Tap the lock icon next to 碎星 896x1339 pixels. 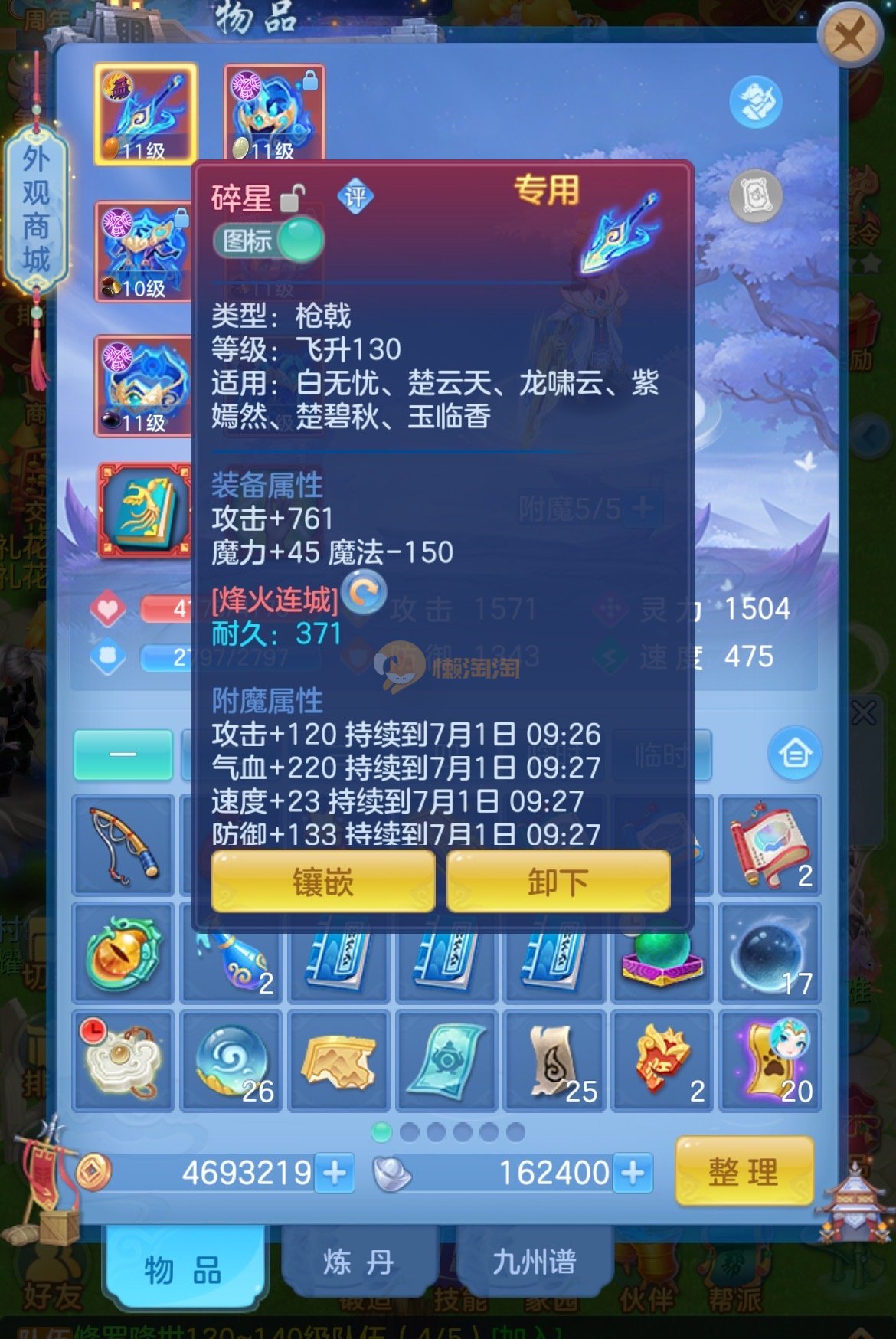tap(292, 198)
